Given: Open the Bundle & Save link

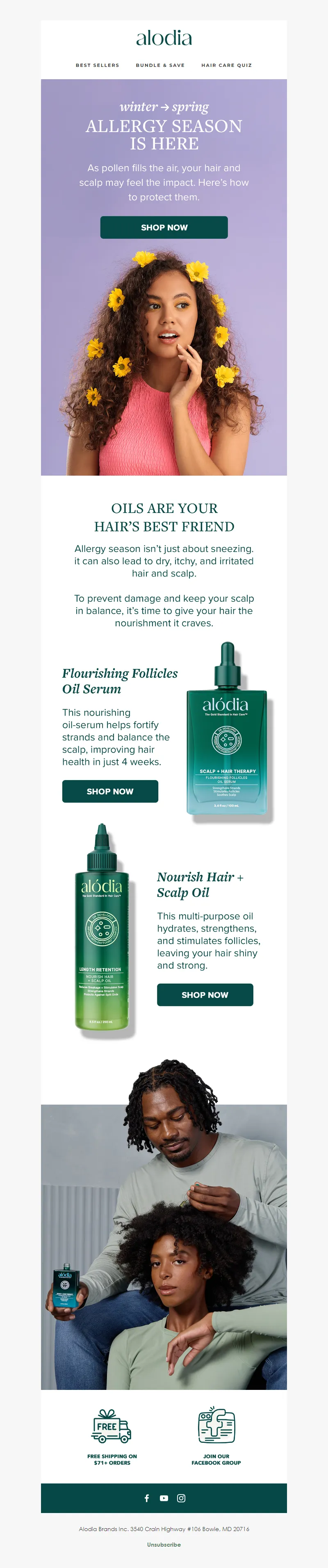Looking at the screenshot, I should [160, 65].
